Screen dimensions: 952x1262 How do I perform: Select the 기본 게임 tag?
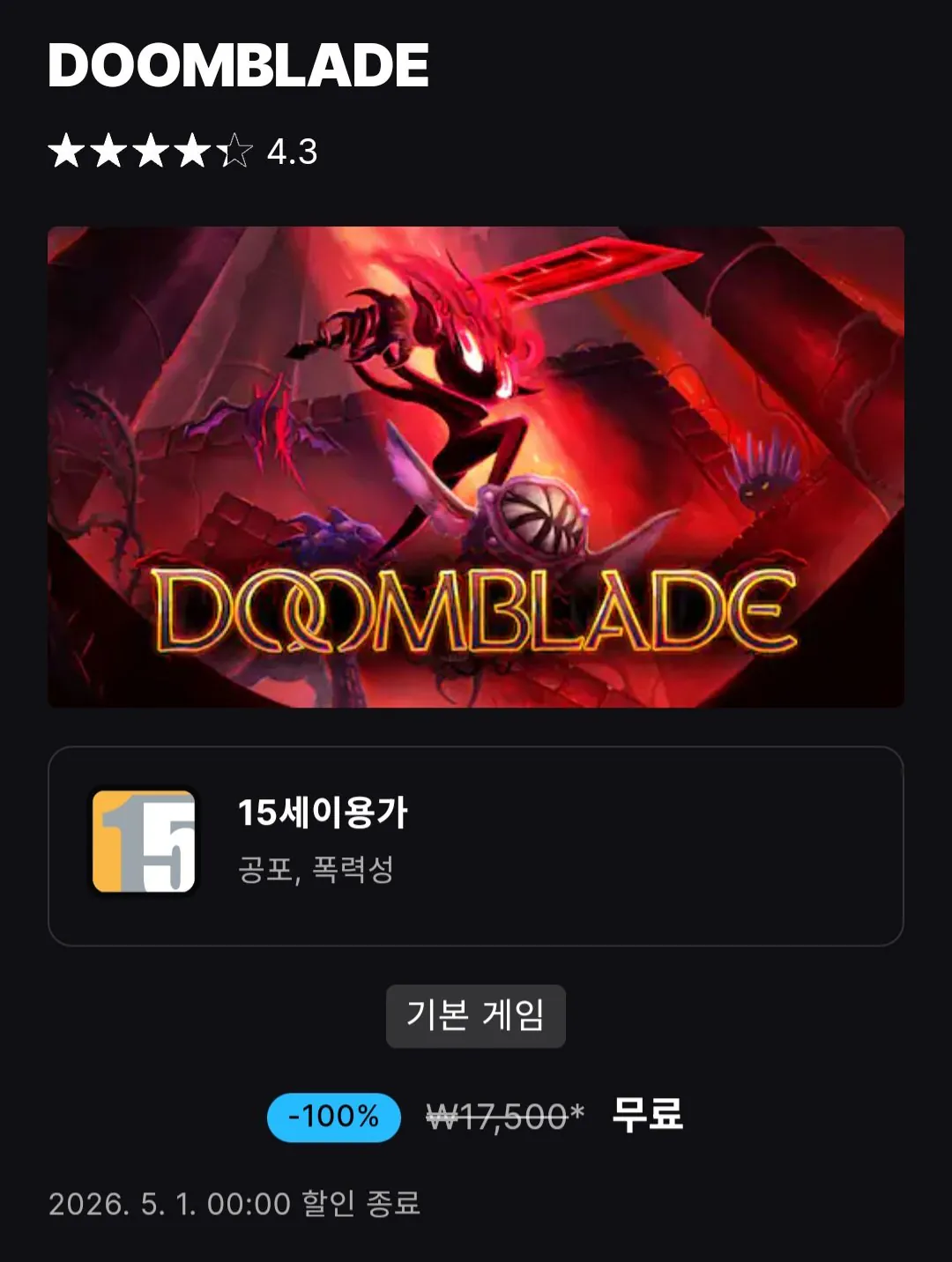[x=475, y=1016]
